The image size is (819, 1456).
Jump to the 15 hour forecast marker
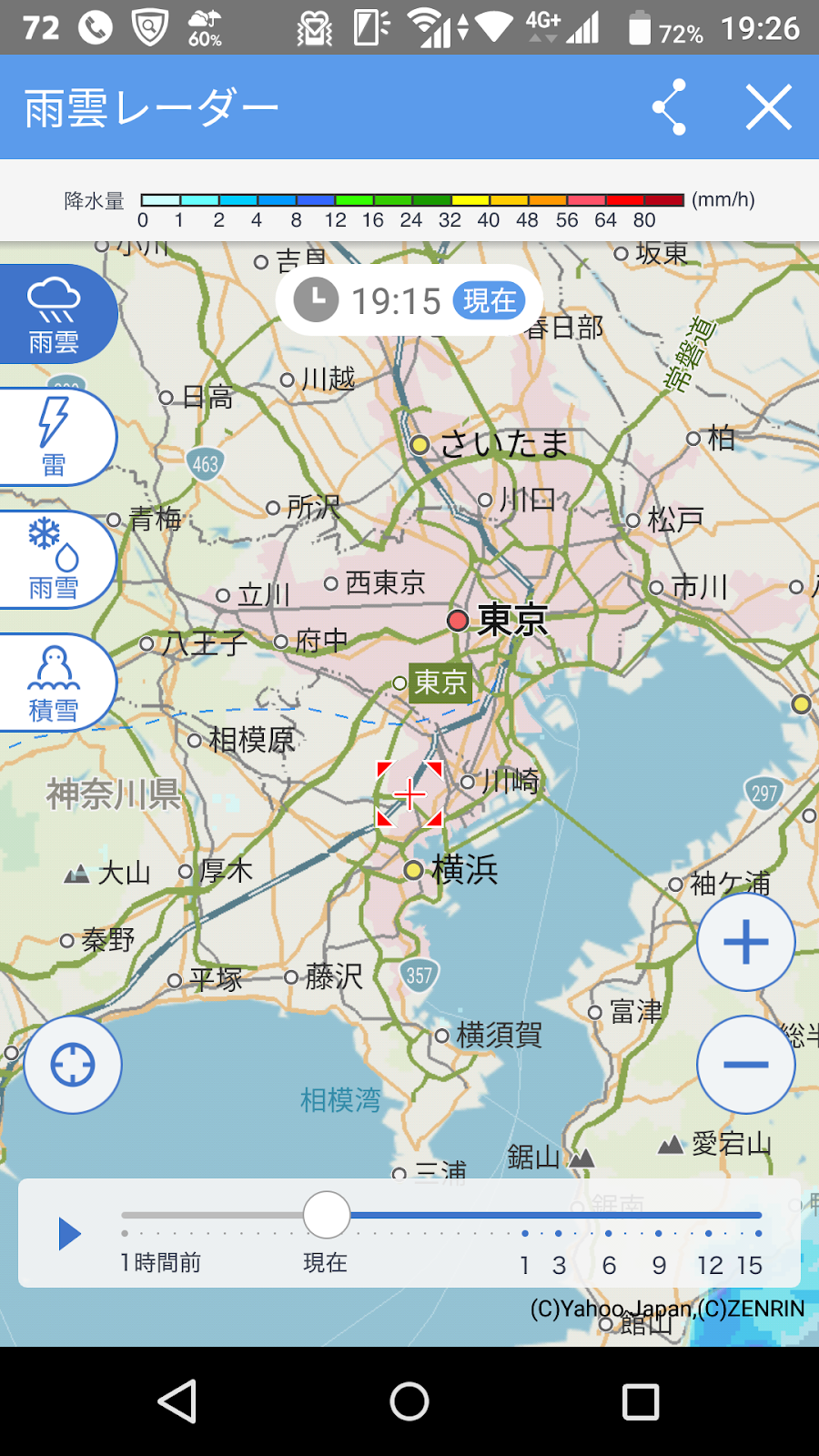pos(757,1234)
